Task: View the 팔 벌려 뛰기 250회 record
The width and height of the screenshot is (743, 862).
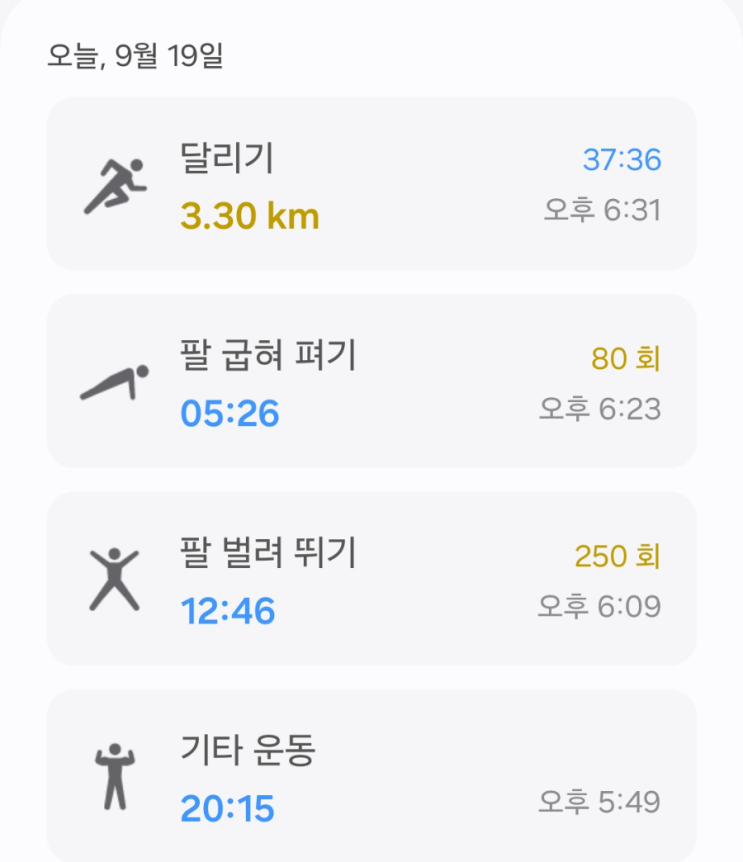Action: click(x=372, y=578)
